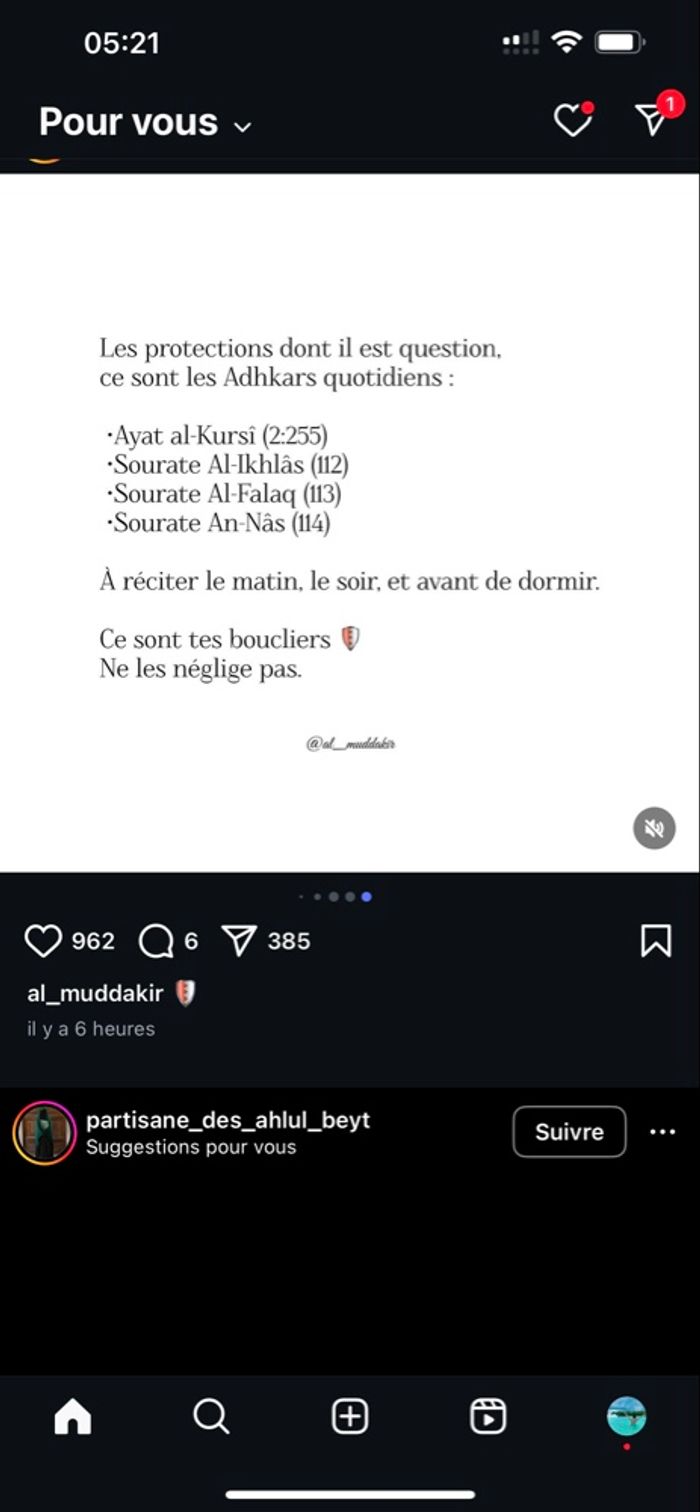Create a new post
The width and height of the screenshot is (700, 1512).
coord(350,1416)
